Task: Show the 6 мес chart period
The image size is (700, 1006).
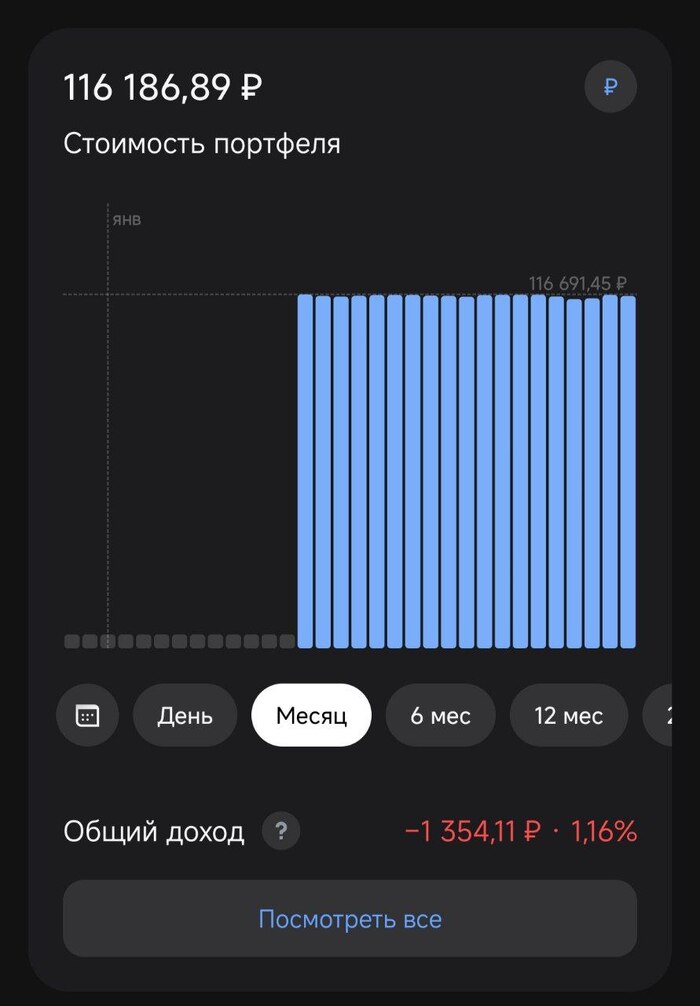Action: click(x=440, y=716)
